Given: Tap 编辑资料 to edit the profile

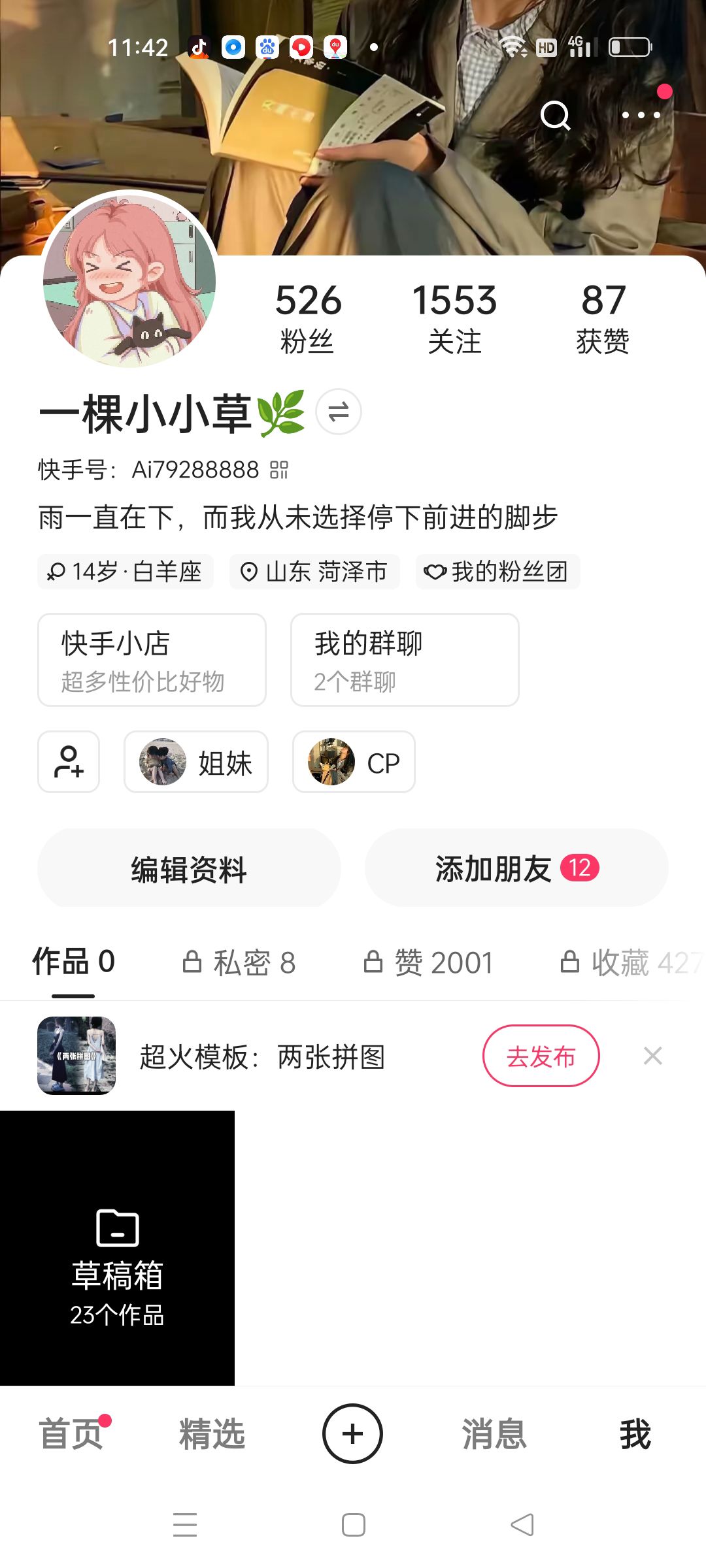Looking at the screenshot, I should 189,868.
